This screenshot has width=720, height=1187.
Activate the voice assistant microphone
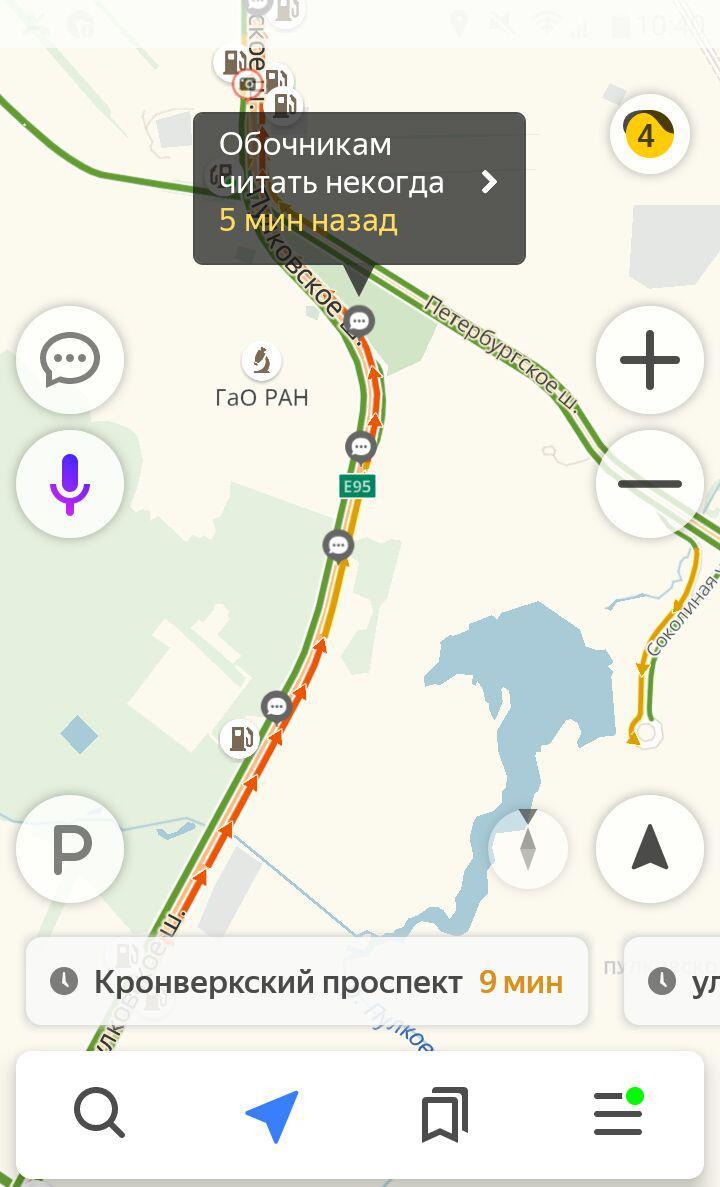coord(70,484)
